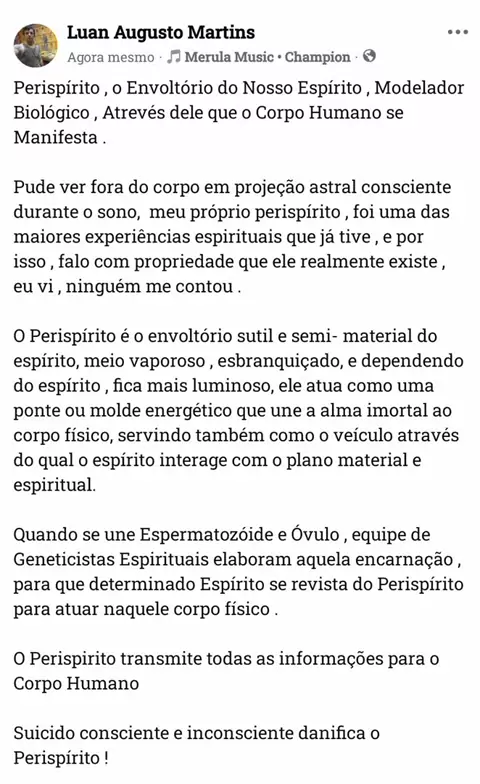The image size is (480, 784).
Task: Open the Luan Augusto Martins profile name
Action: pos(161,32)
